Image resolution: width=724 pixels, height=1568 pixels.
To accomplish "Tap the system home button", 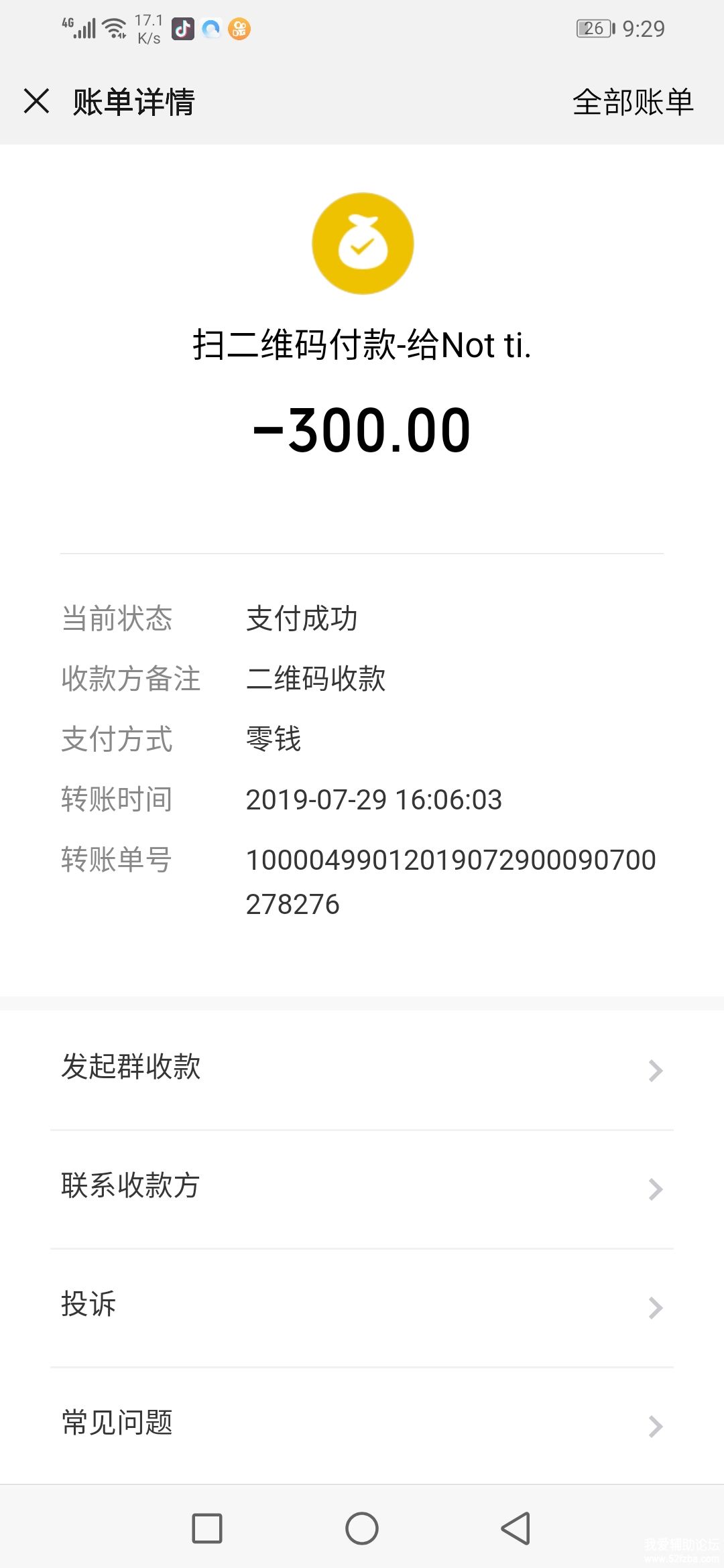I will [362, 1528].
